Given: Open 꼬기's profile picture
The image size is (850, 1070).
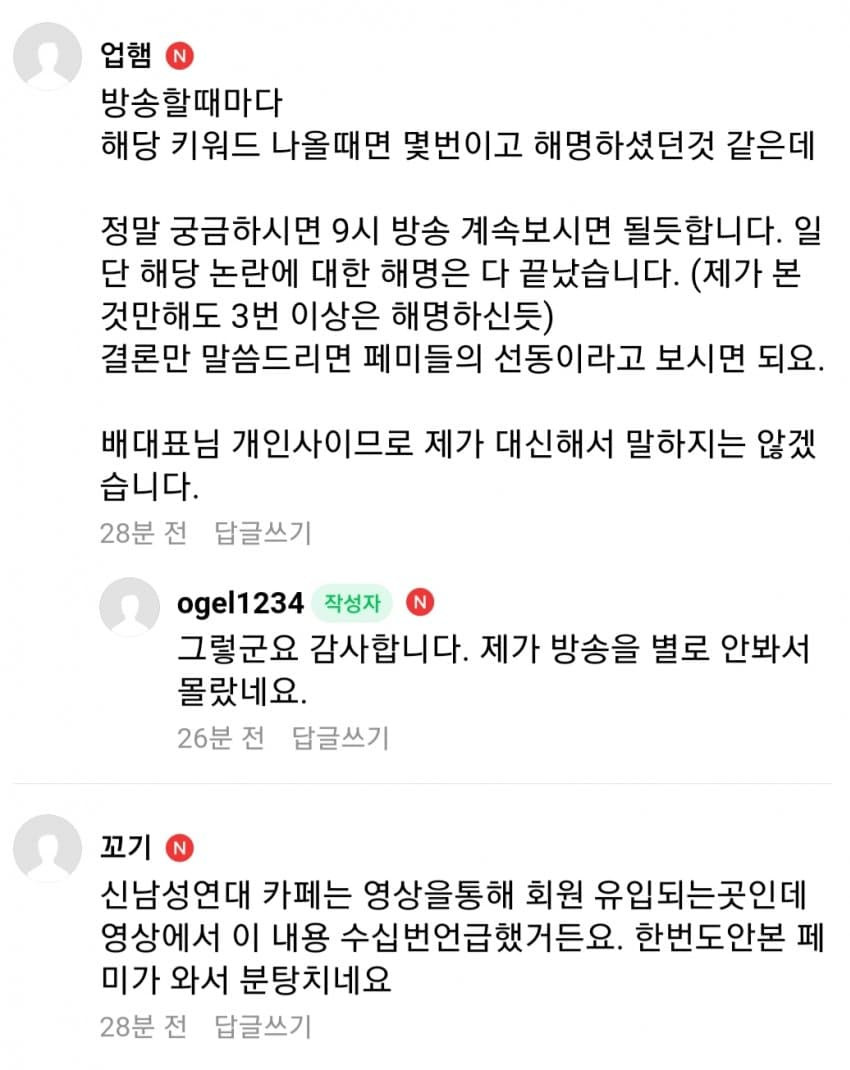Looking at the screenshot, I should (49, 848).
